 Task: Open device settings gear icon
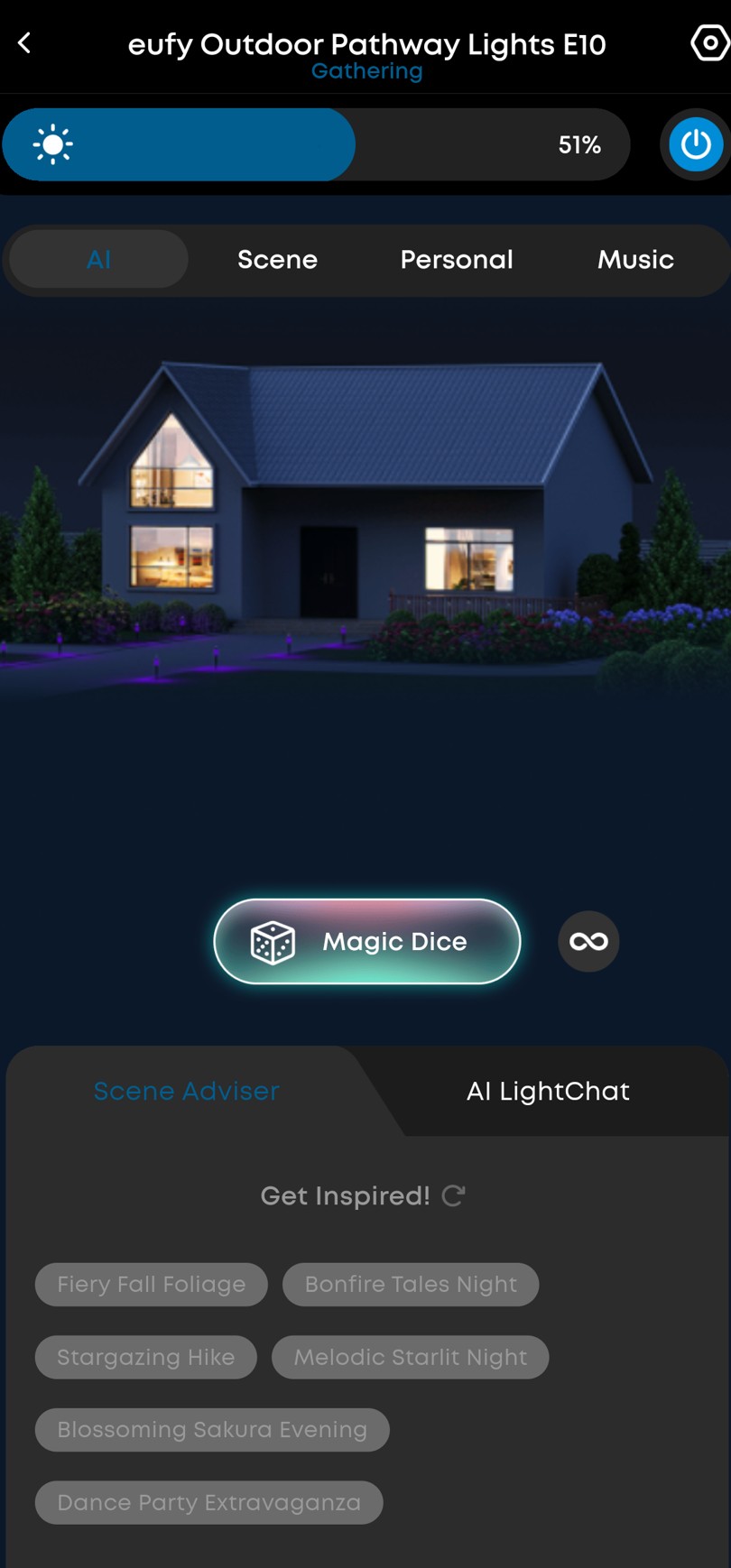click(x=709, y=42)
